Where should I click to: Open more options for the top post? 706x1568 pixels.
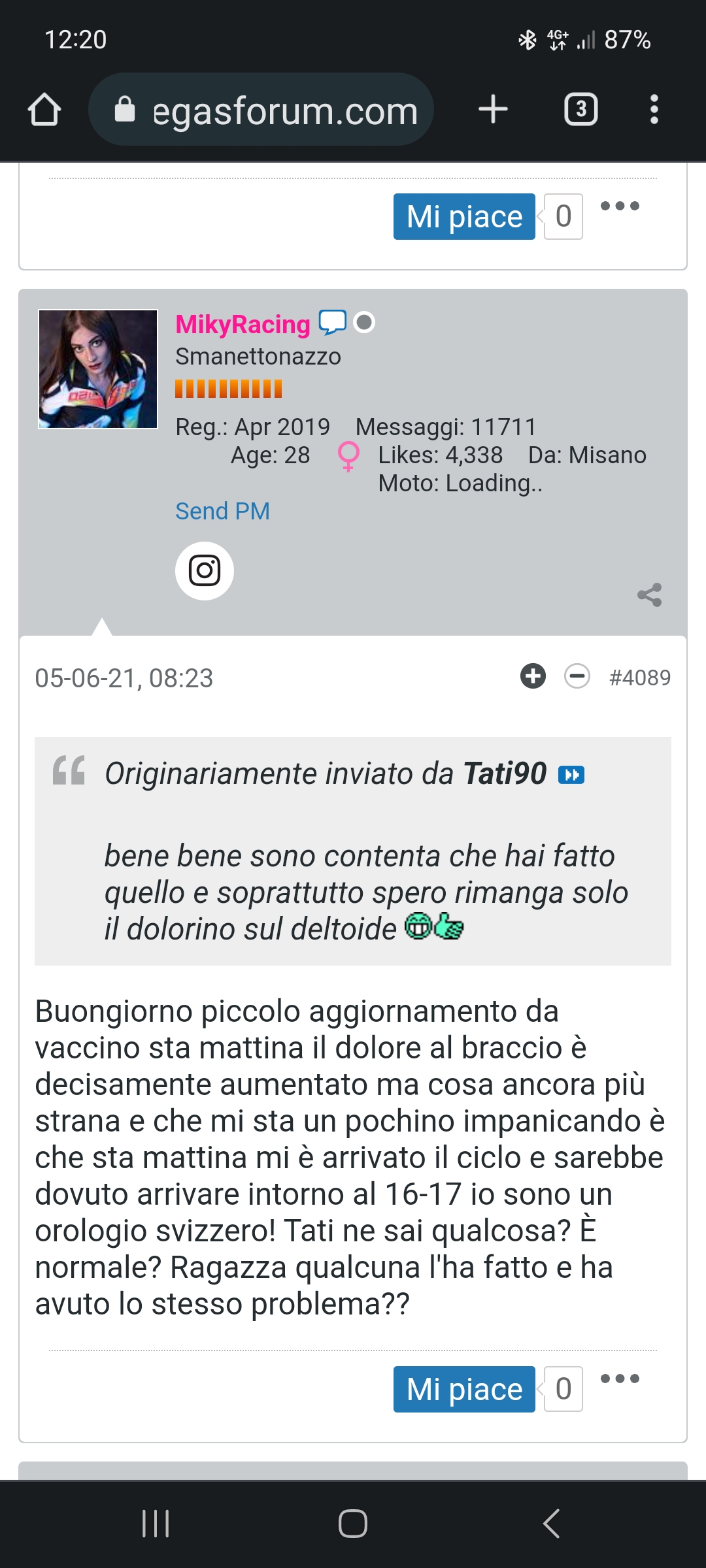(620, 206)
